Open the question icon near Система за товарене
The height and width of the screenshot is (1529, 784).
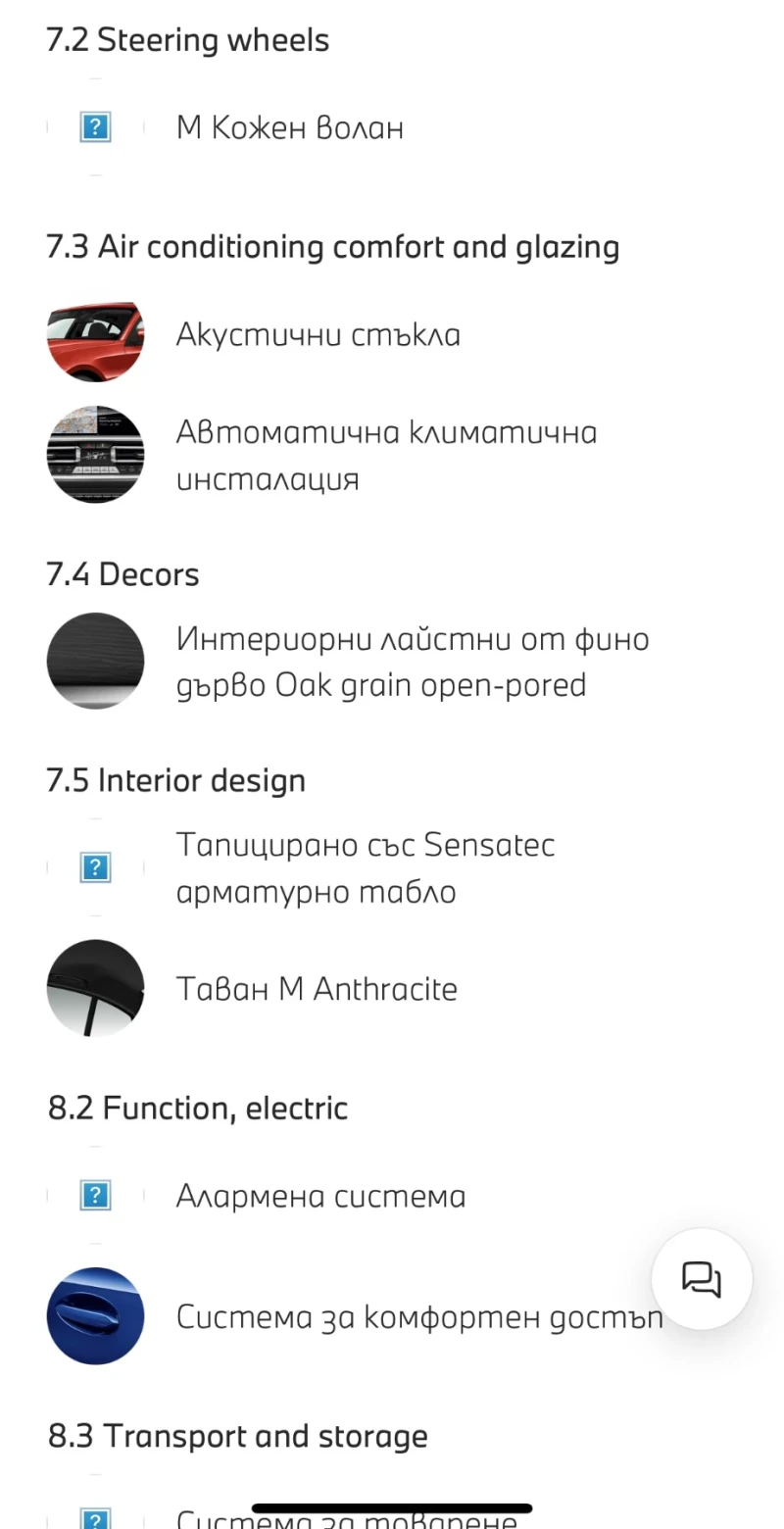(x=94, y=1518)
